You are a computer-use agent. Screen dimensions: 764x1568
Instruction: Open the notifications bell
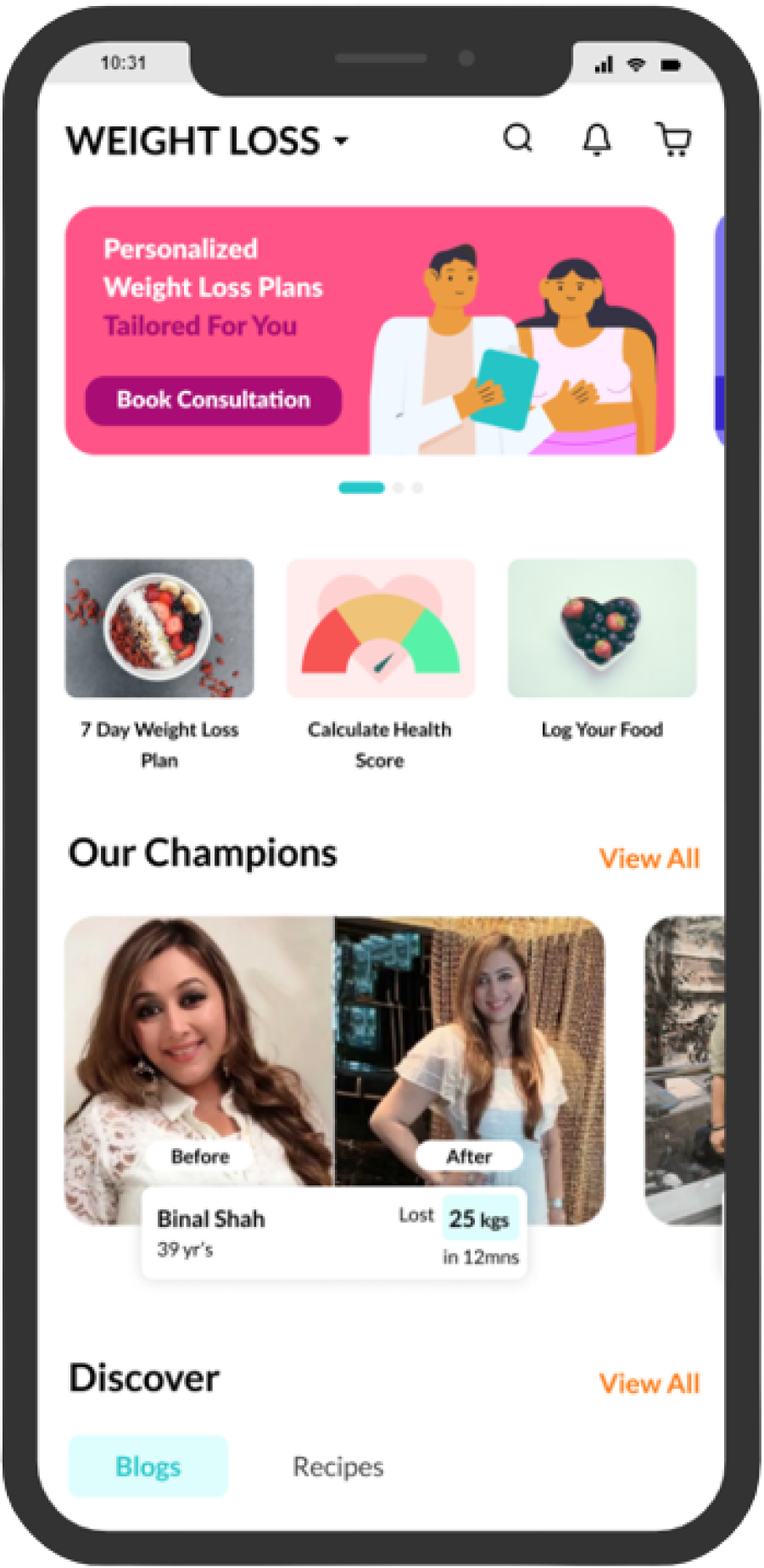click(x=596, y=139)
